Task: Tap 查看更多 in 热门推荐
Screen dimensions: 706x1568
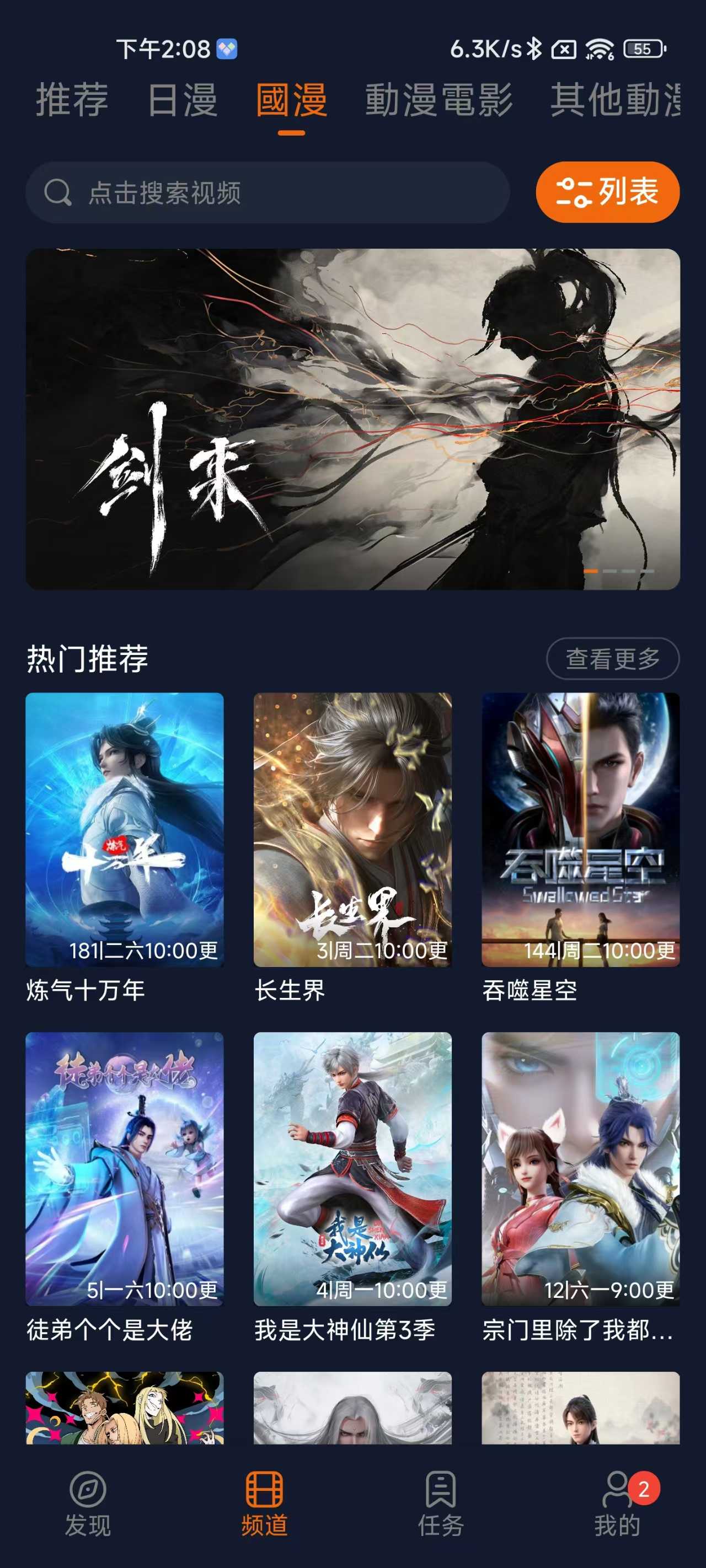Action: (612, 658)
